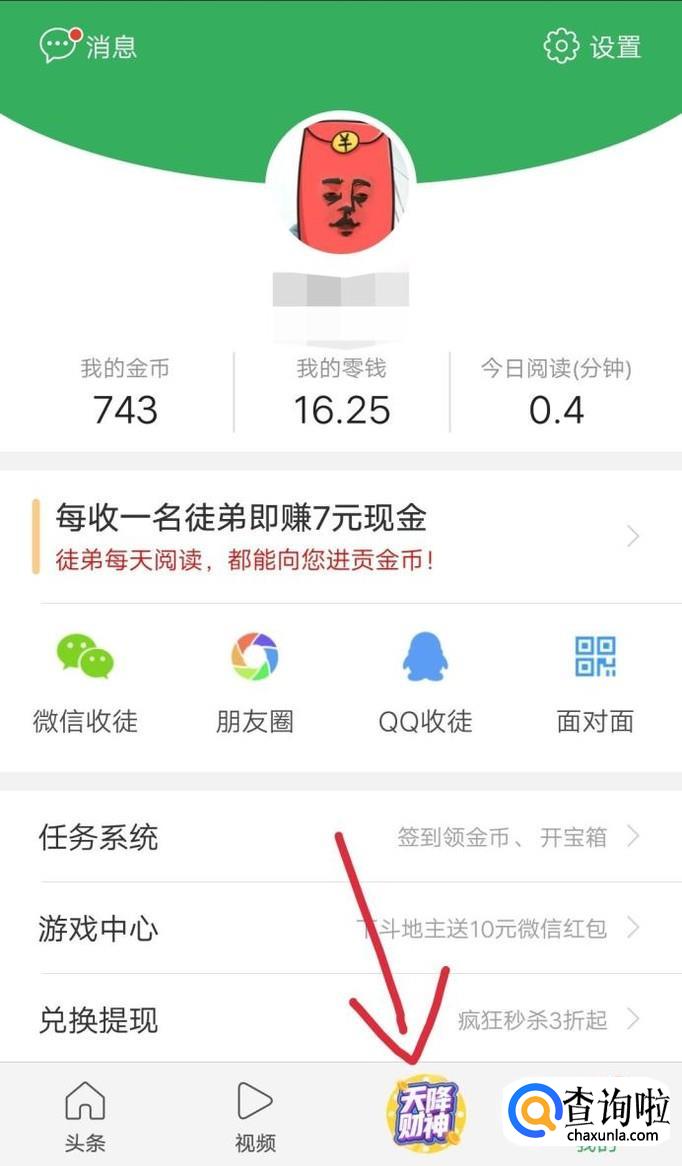Switch to the 视频 tab

tap(255, 1115)
